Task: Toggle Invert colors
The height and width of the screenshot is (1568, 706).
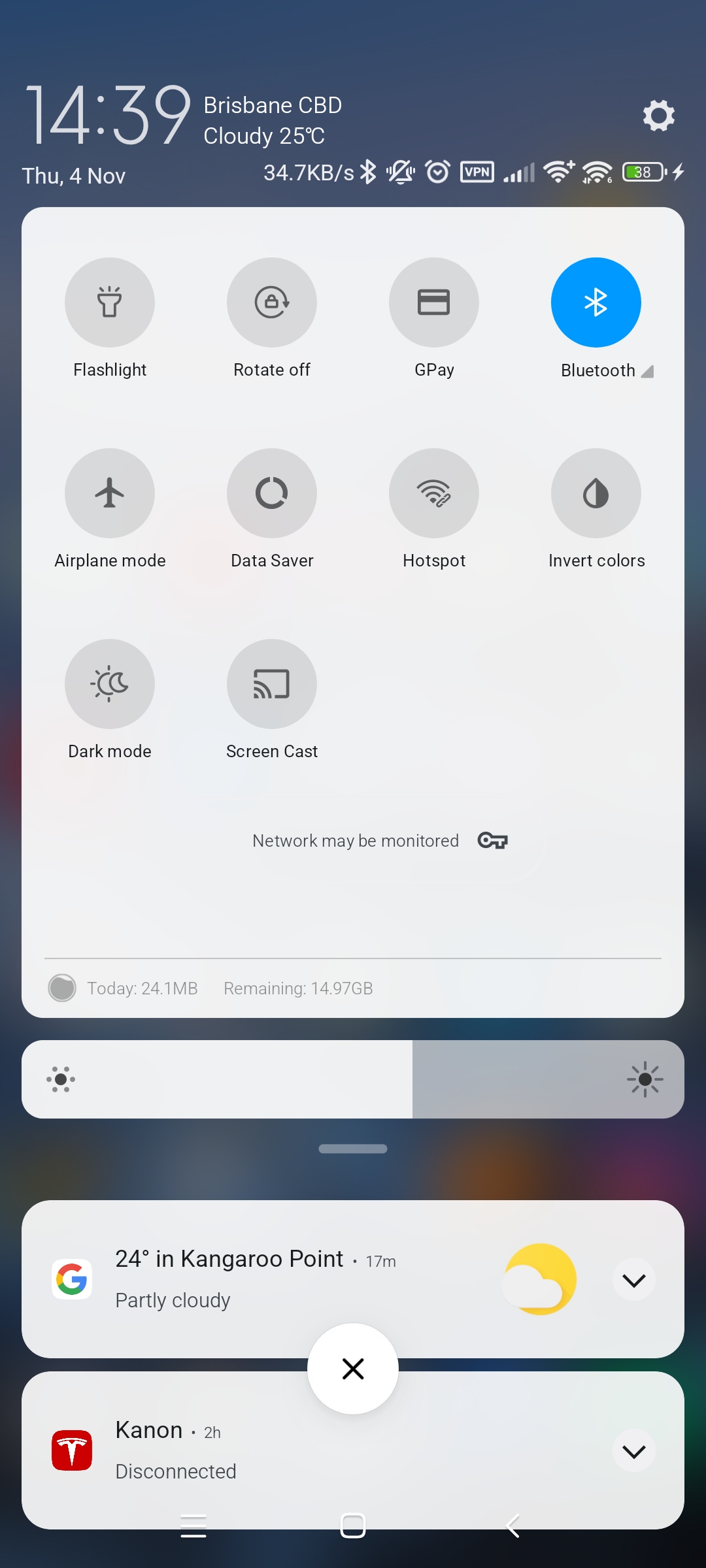Action: click(x=596, y=493)
